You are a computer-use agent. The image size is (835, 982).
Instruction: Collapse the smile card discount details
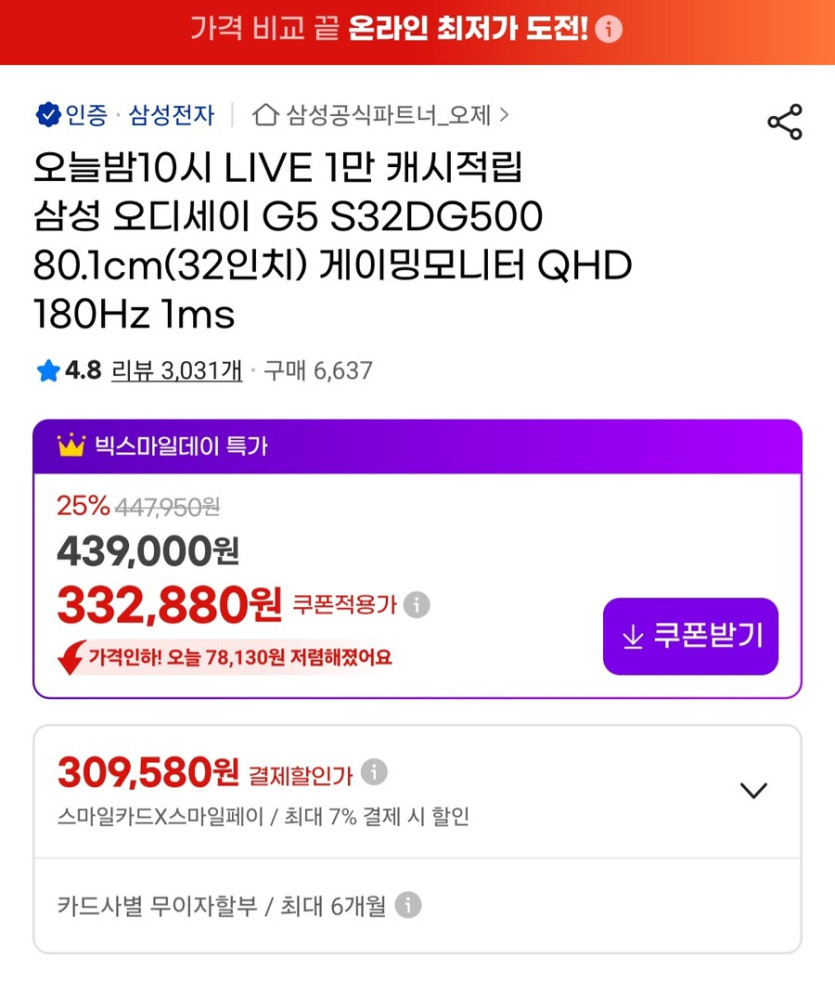click(755, 789)
